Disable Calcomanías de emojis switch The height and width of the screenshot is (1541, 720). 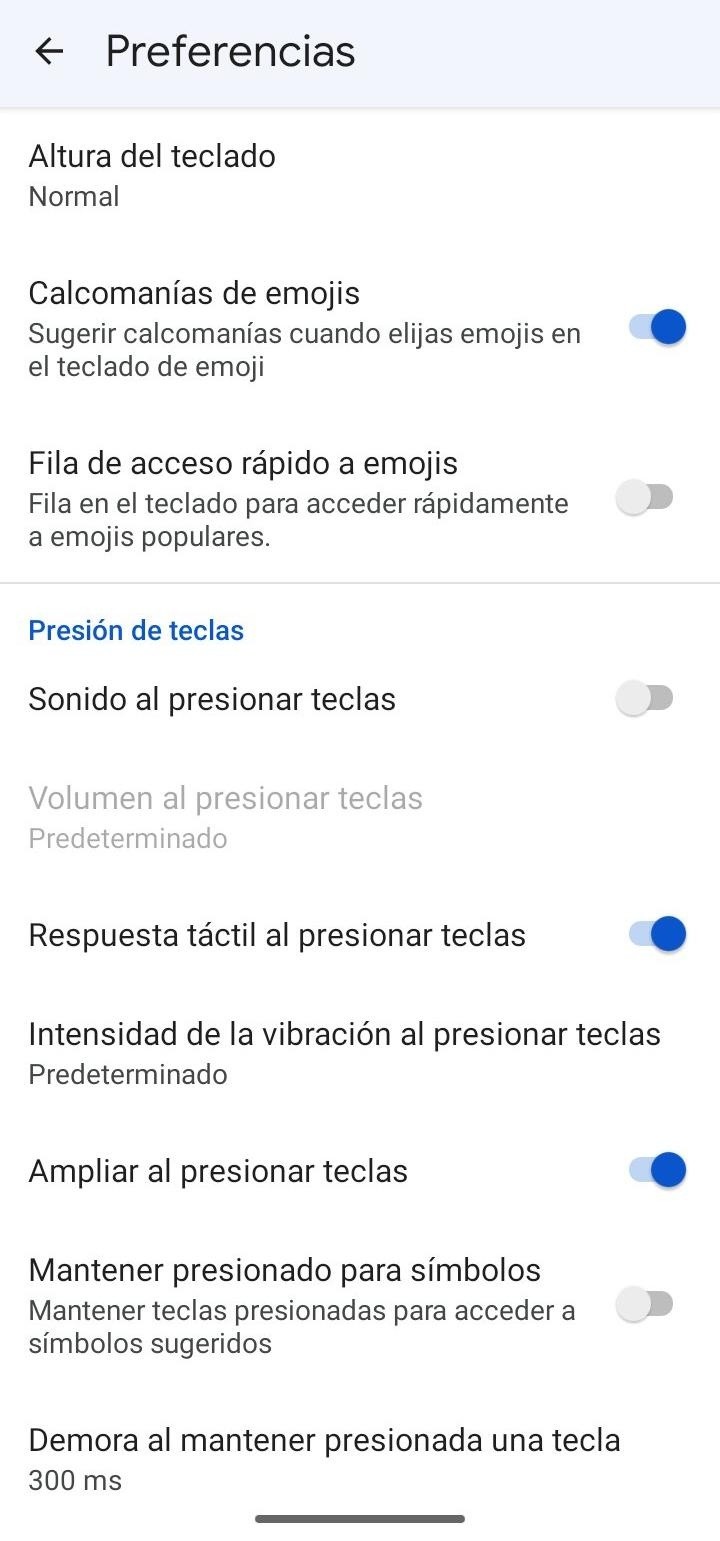[656, 327]
